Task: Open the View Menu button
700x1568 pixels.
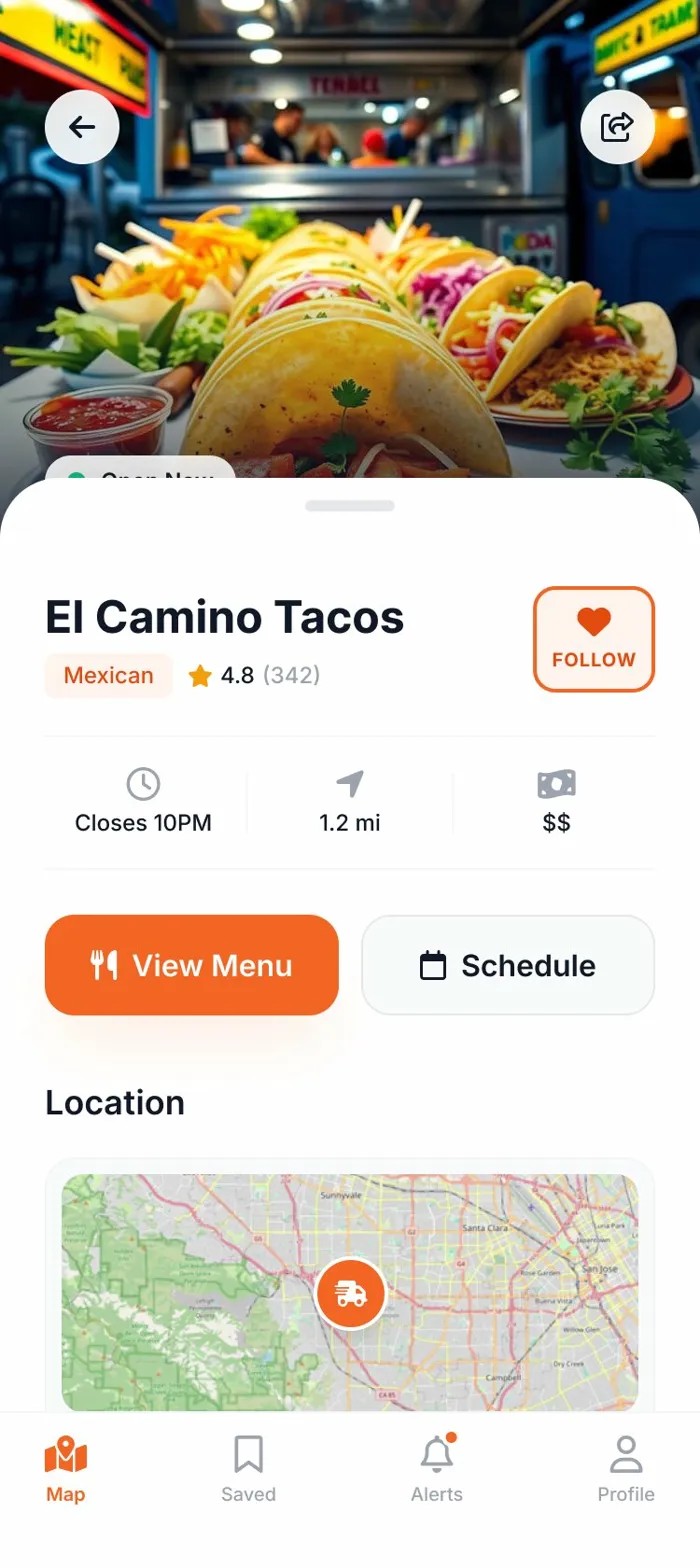Action: point(192,965)
